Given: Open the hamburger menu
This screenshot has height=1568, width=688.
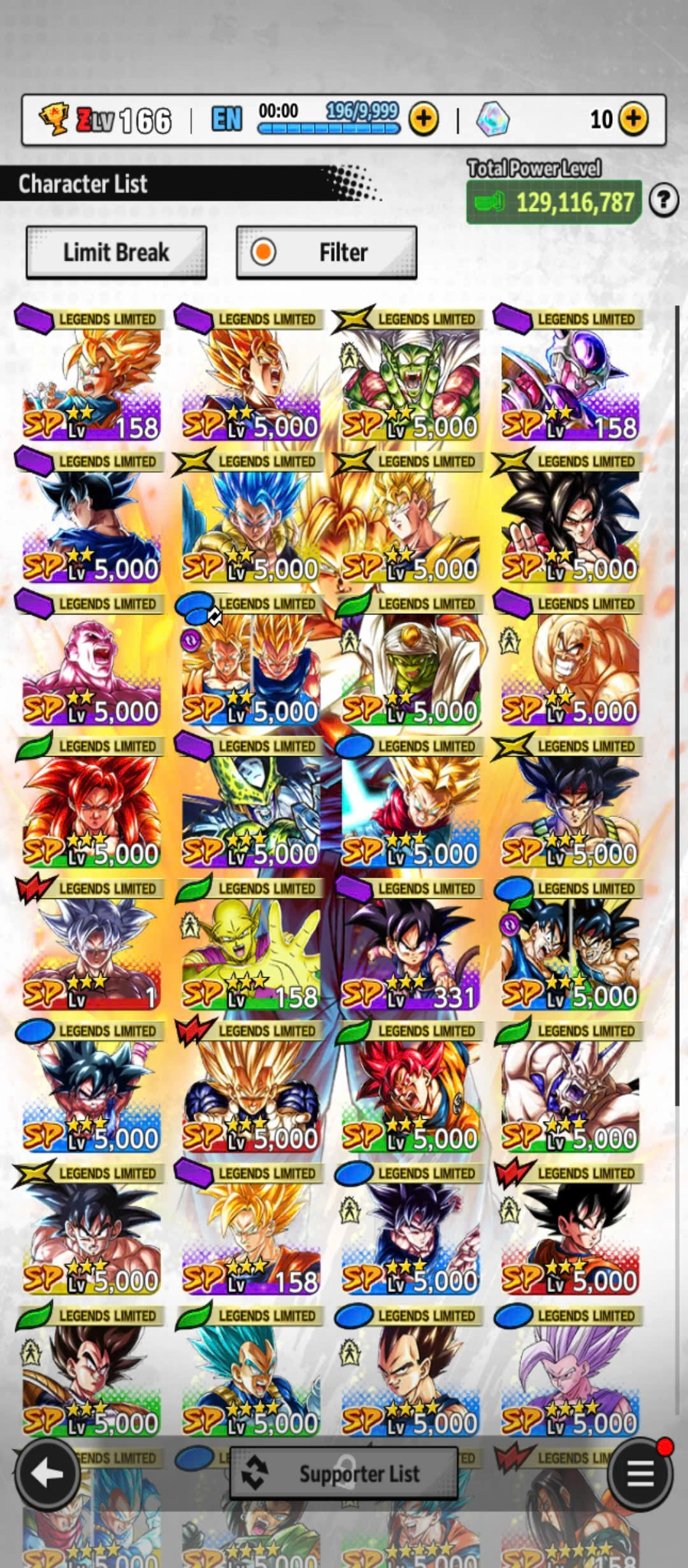Looking at the screenshot, I should click(640, 1473).
